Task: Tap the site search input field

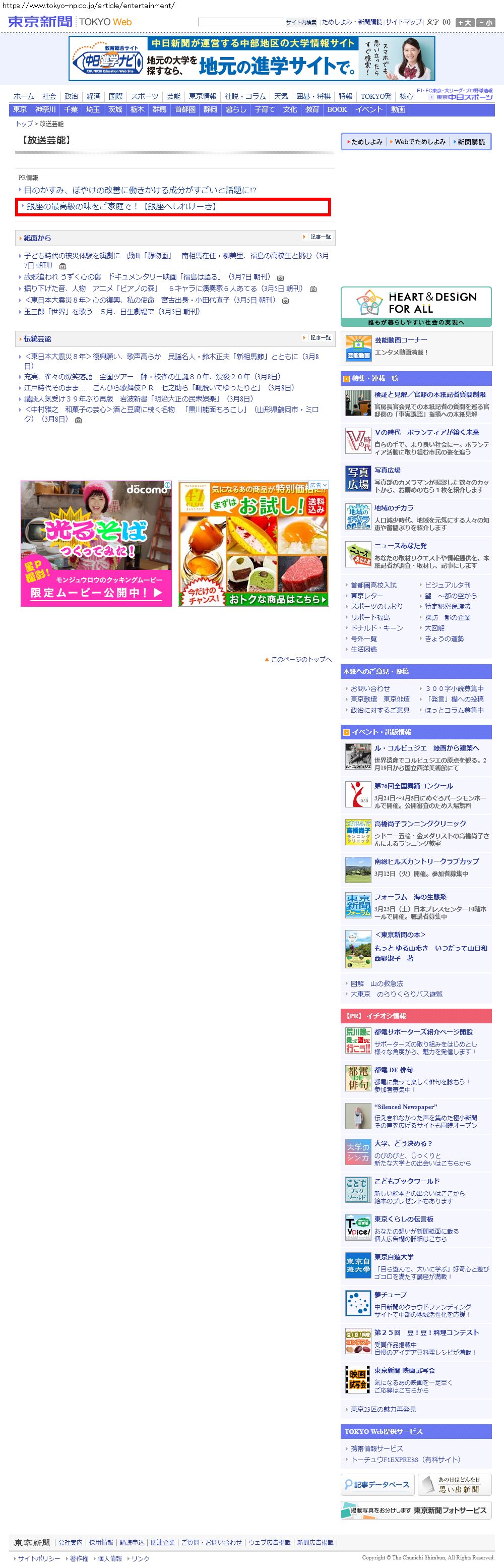Action: coord(241,22)
